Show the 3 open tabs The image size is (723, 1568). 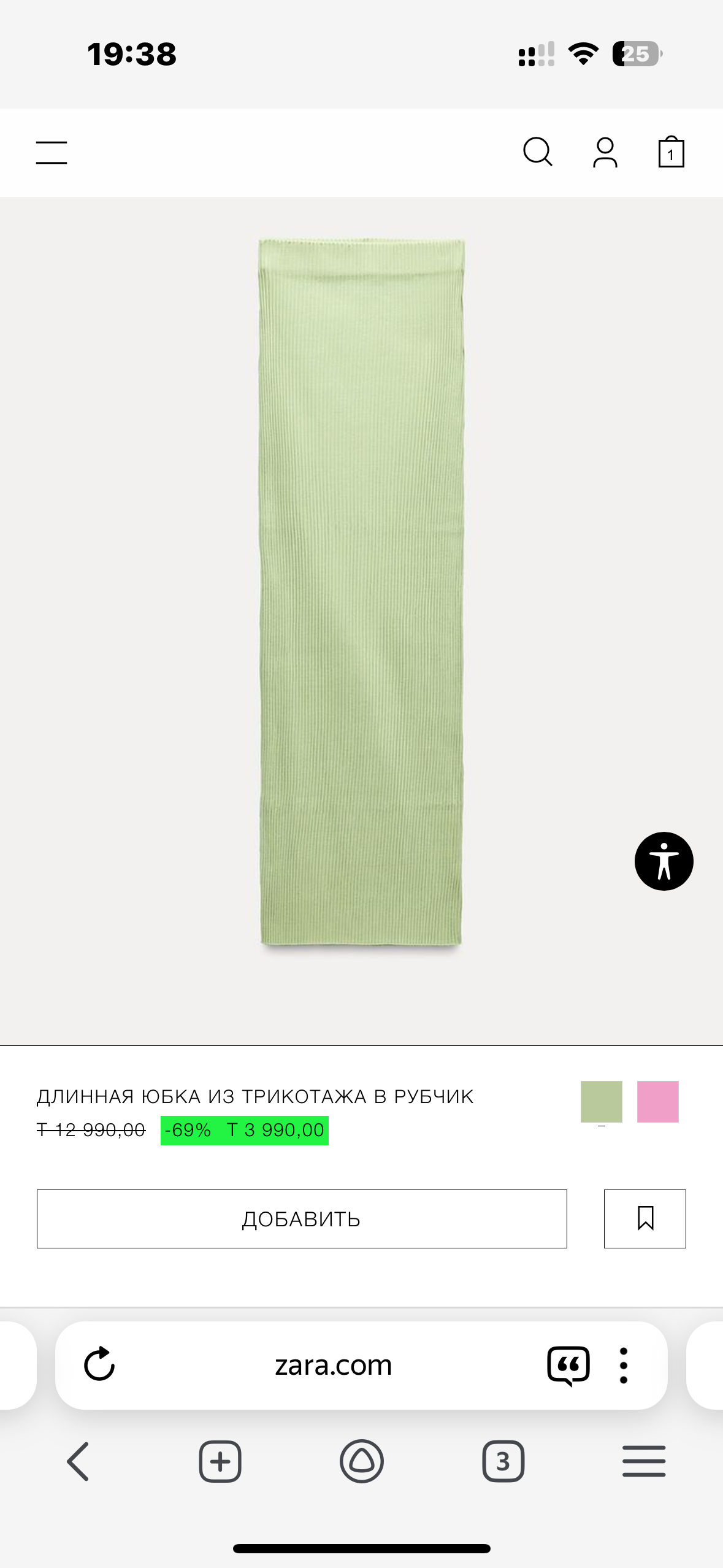[x=503, y=1461]
